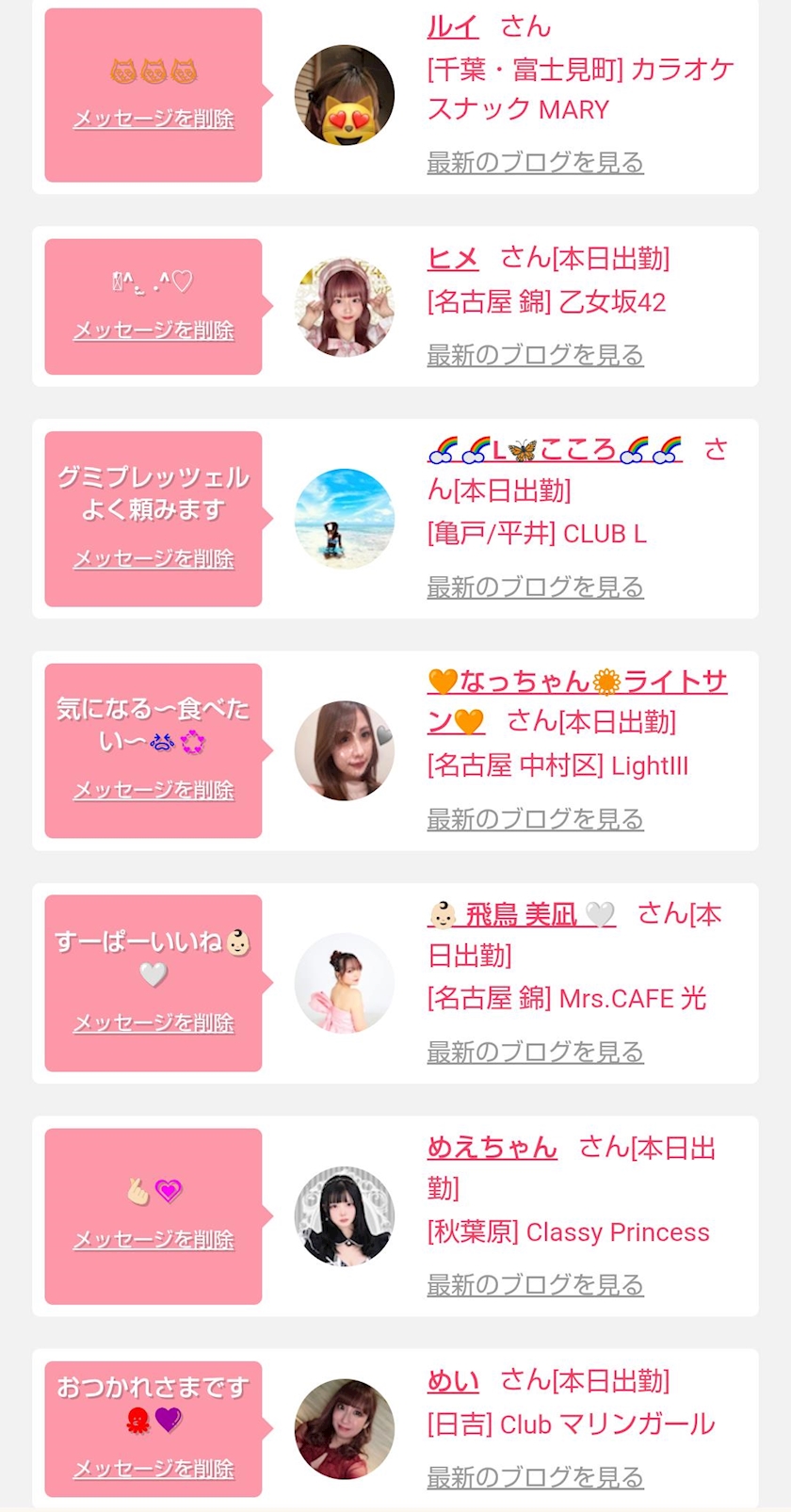
Task: View latest blog of CLUB L's こころ
Action: pyautogui.click(x=535, y=587)
